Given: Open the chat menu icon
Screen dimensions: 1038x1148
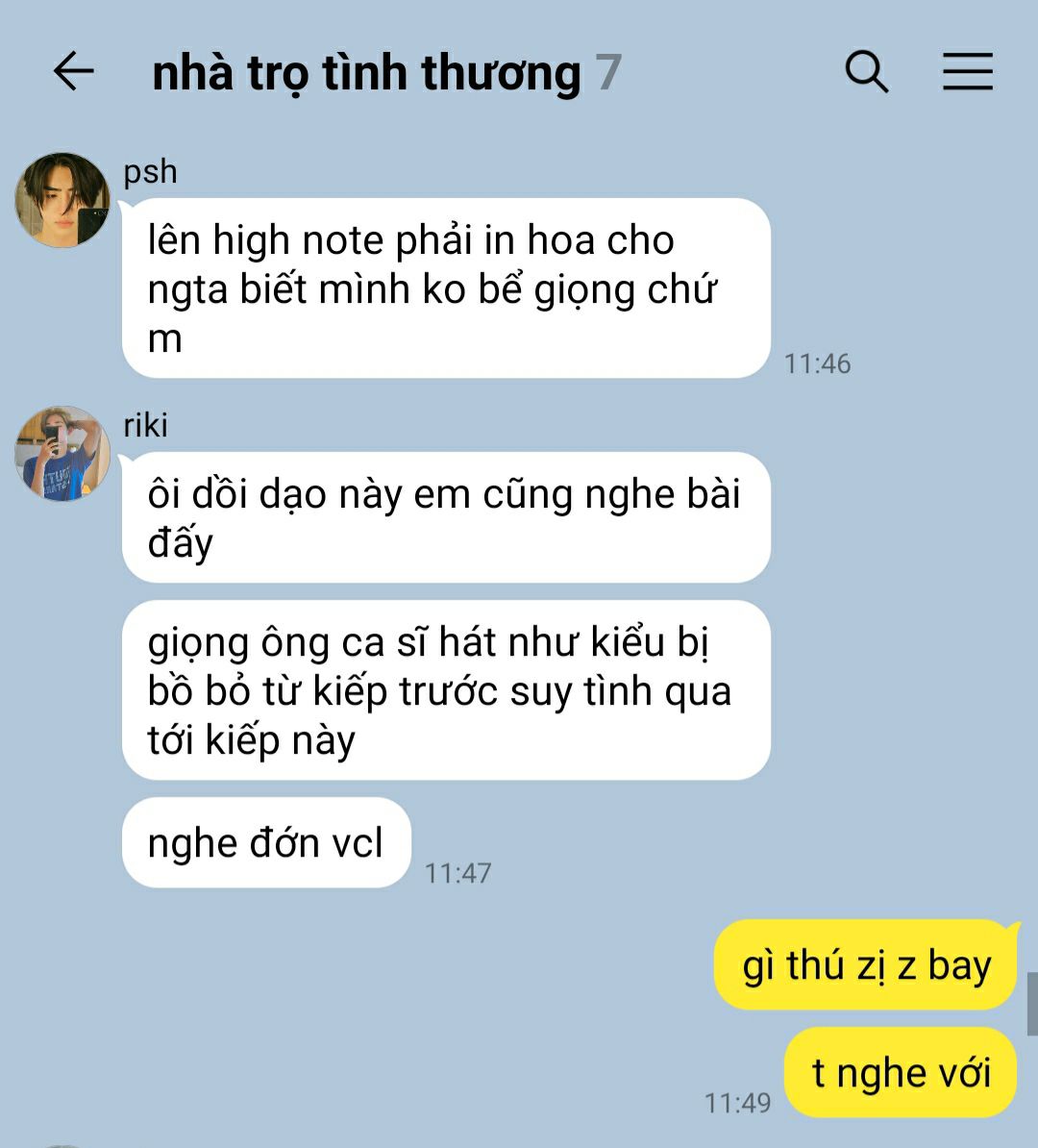Looking at the screenshot, I should click(x=968, y=71).
